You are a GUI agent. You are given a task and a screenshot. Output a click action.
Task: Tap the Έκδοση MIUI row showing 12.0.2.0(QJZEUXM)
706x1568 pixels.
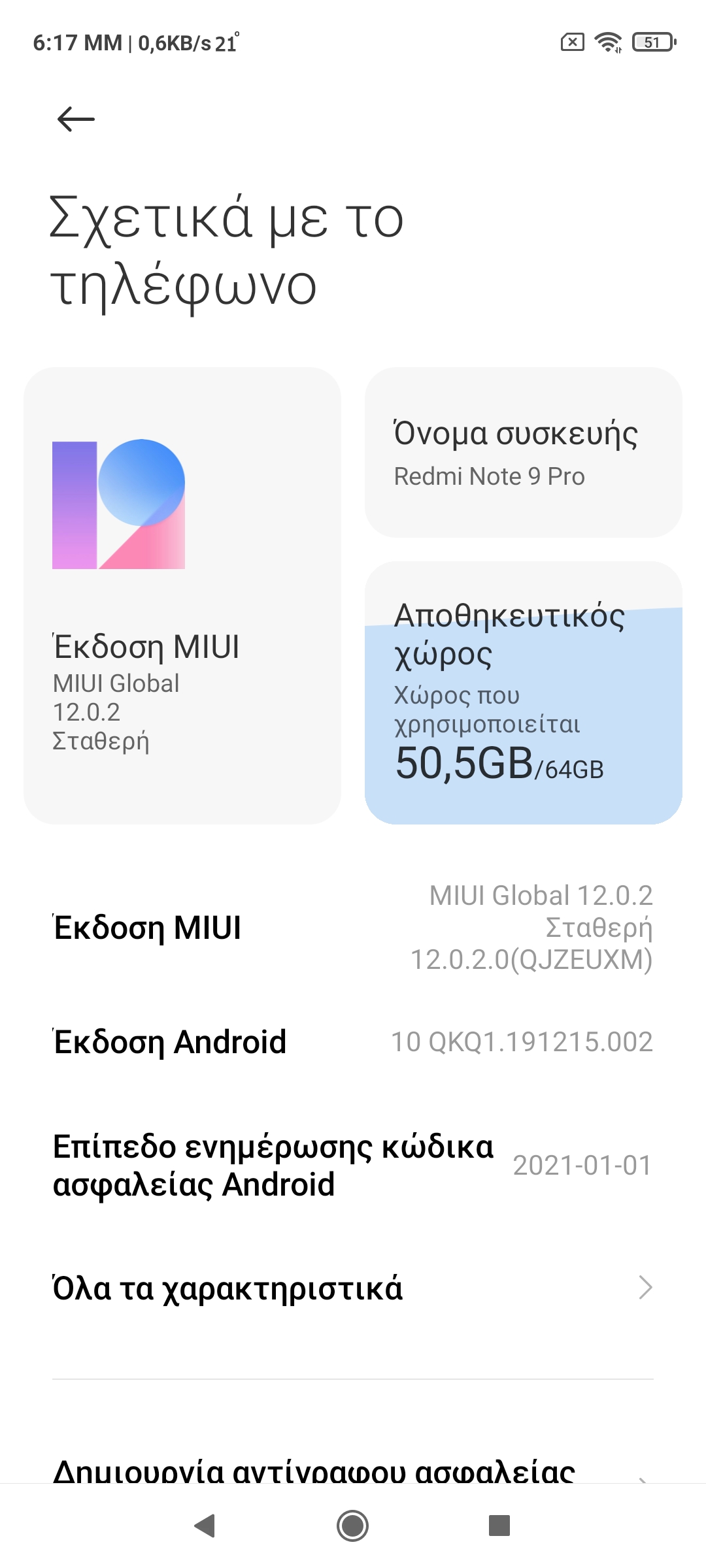[353, 928]
